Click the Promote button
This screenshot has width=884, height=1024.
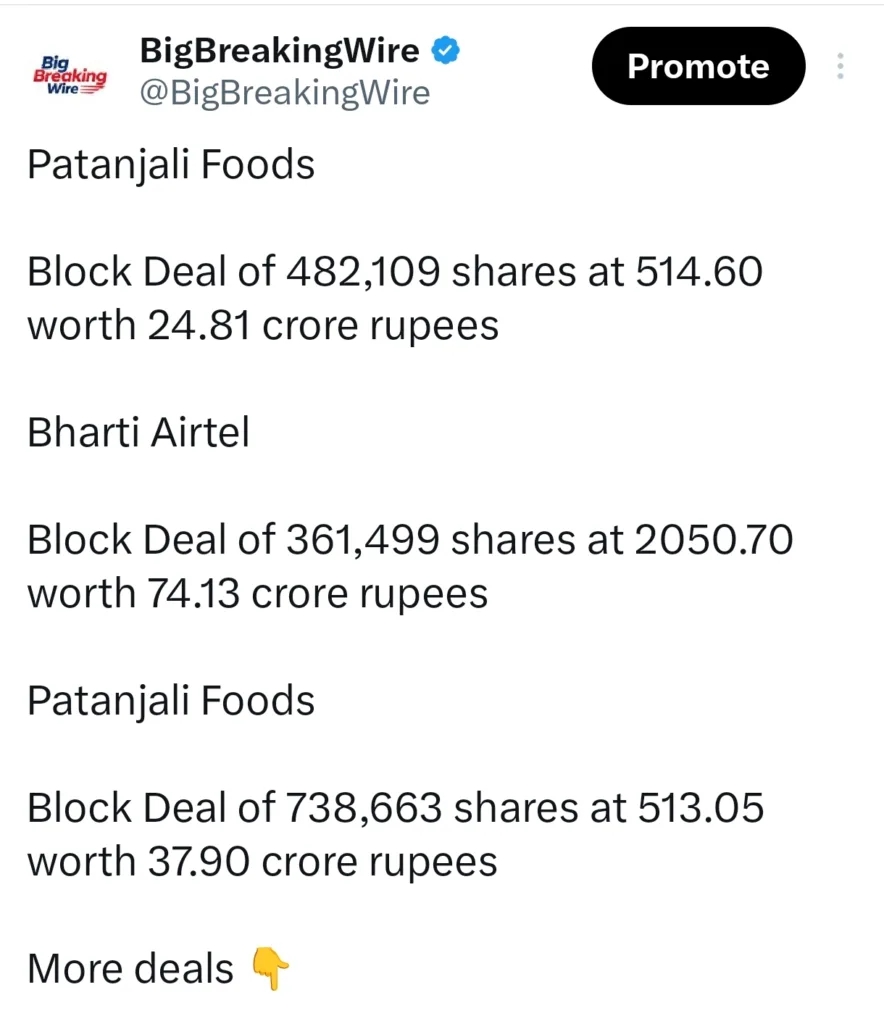[697, 66]
